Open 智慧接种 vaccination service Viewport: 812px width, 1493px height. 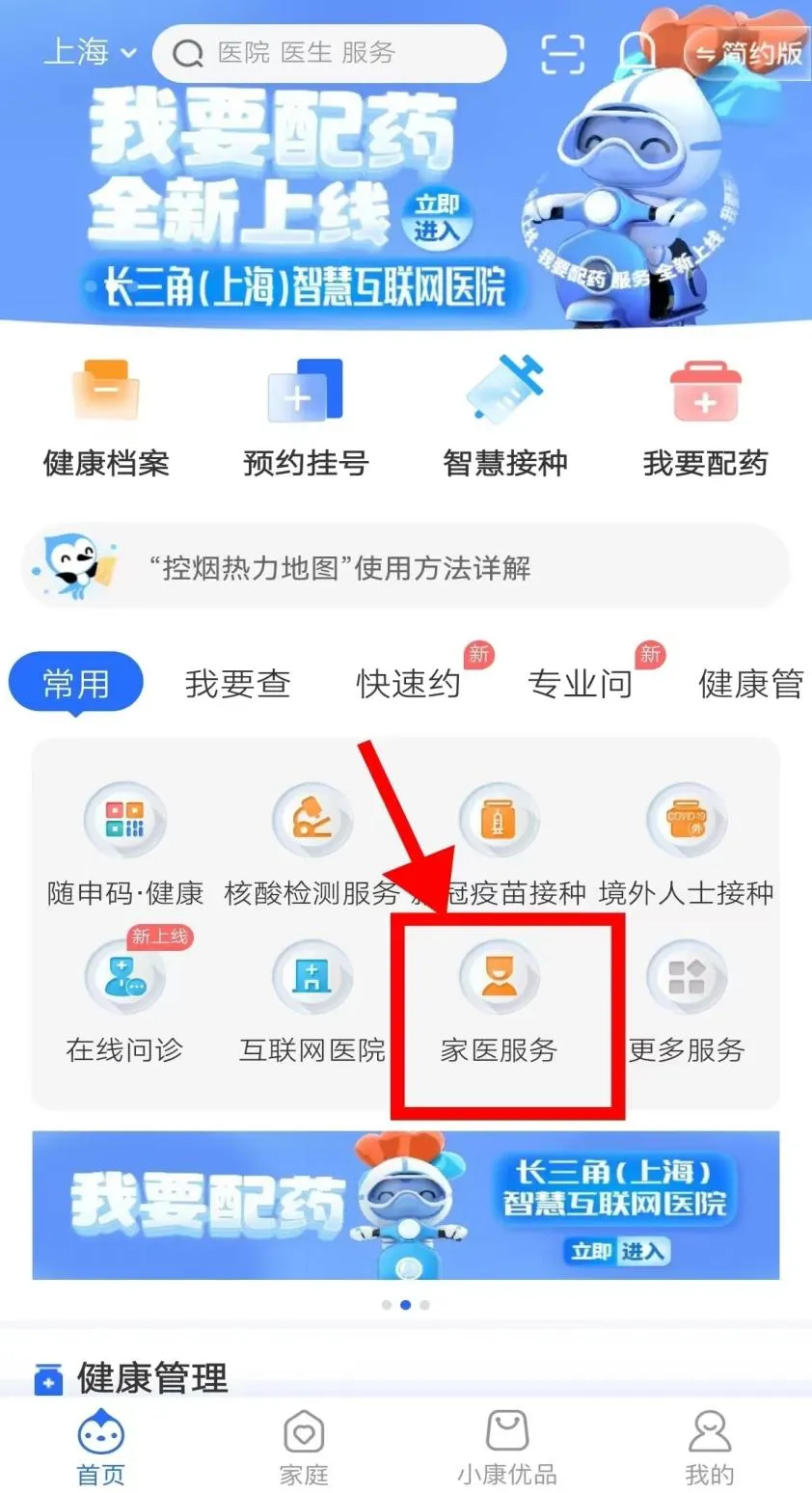pyautogui.click(x=505, y=417)
